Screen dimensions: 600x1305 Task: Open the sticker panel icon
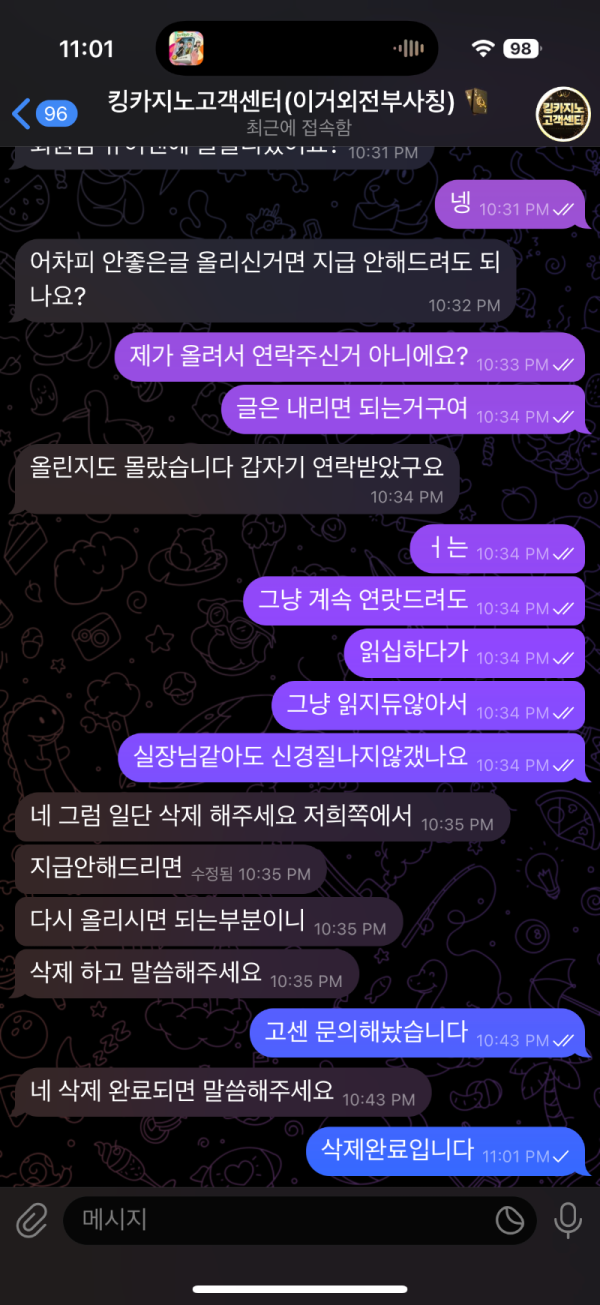coord(511,1220)
